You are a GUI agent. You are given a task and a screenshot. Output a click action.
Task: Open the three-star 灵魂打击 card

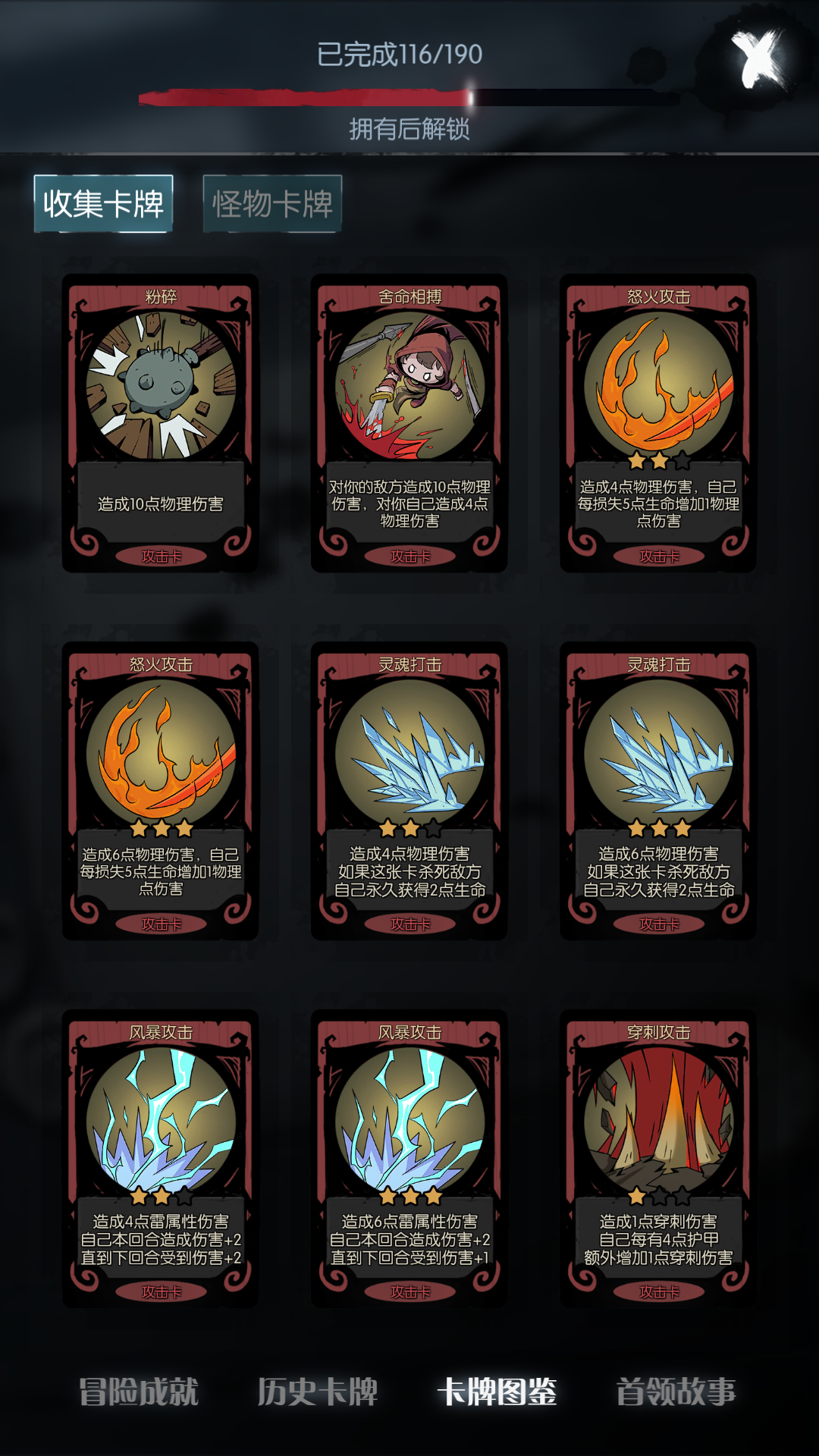[x=657, y=790]
